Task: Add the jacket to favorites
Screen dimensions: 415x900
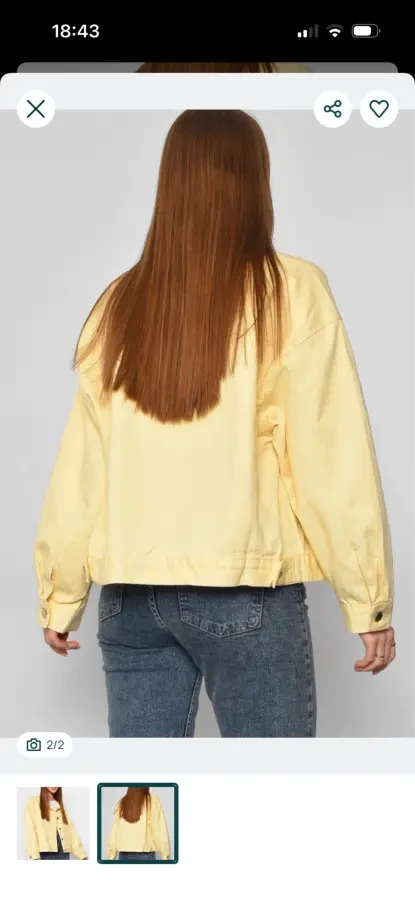Action: point(379,108)
